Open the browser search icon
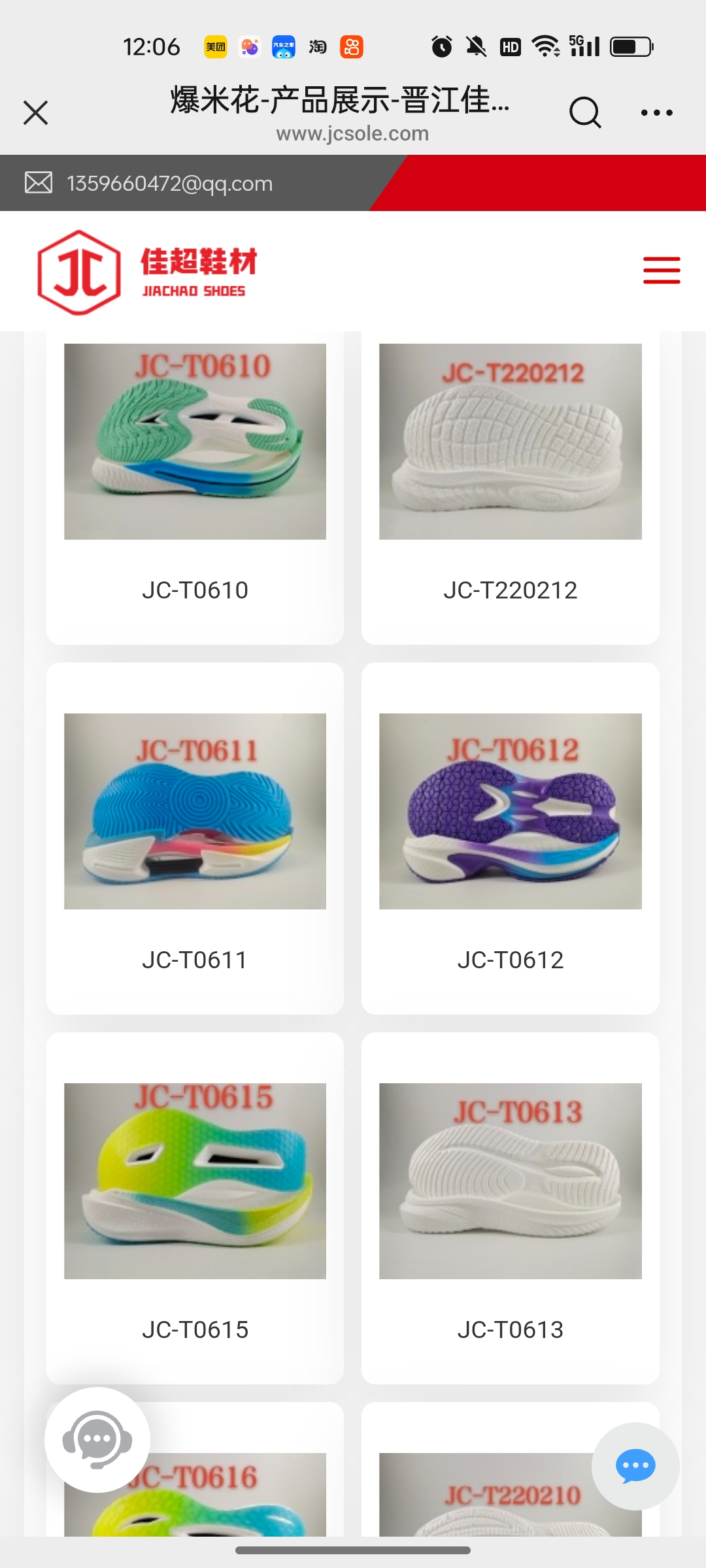 (x=584, y=112)
